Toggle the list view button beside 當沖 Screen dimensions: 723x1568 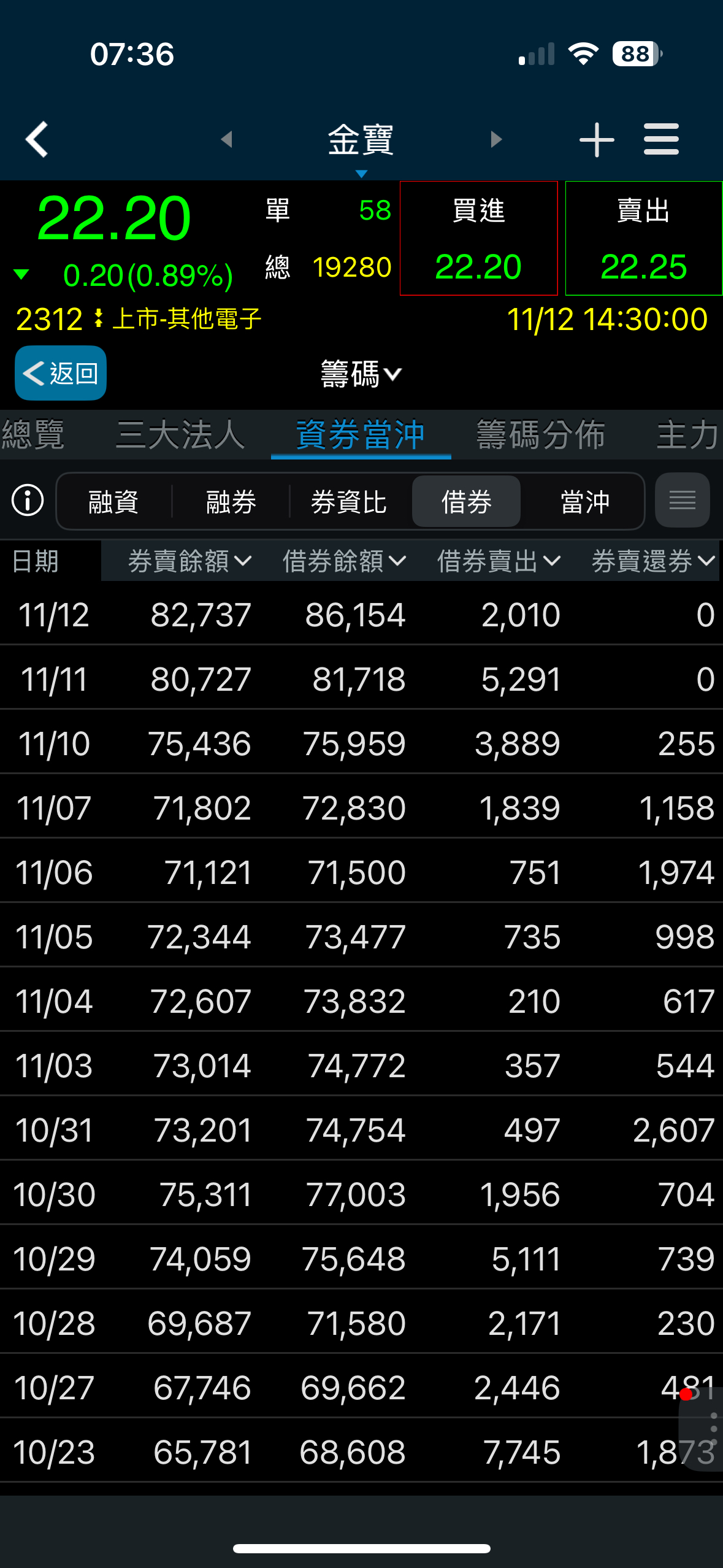[682, 501]
